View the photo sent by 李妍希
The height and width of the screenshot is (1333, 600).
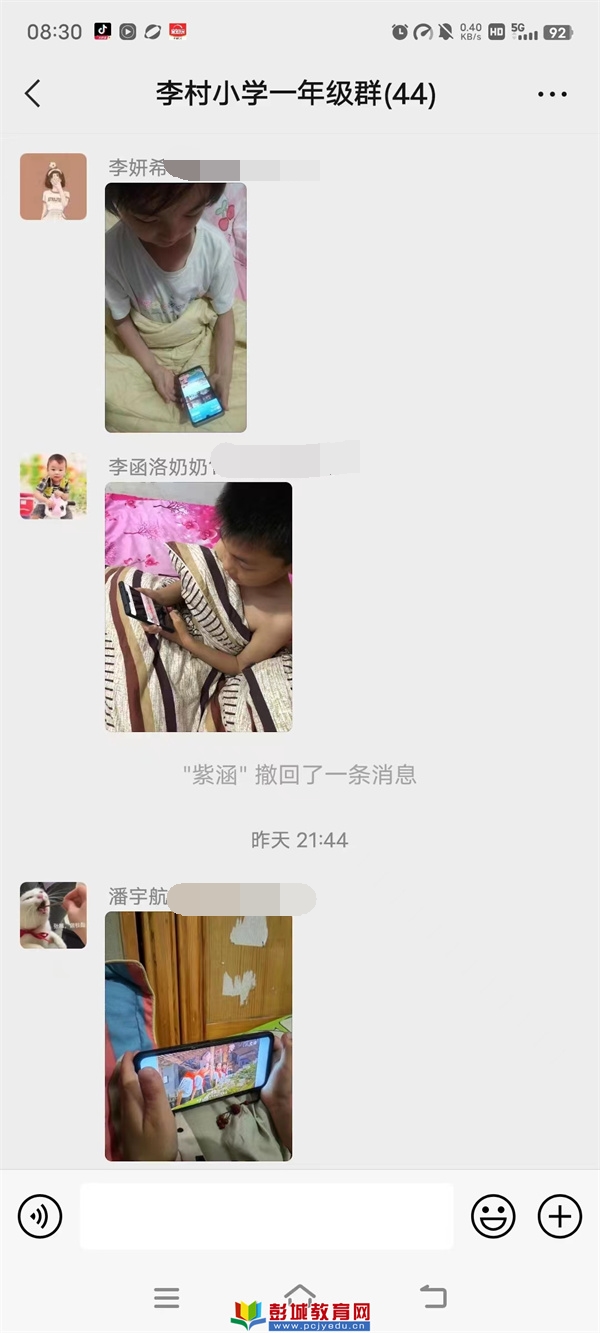[x=176, y=307]
